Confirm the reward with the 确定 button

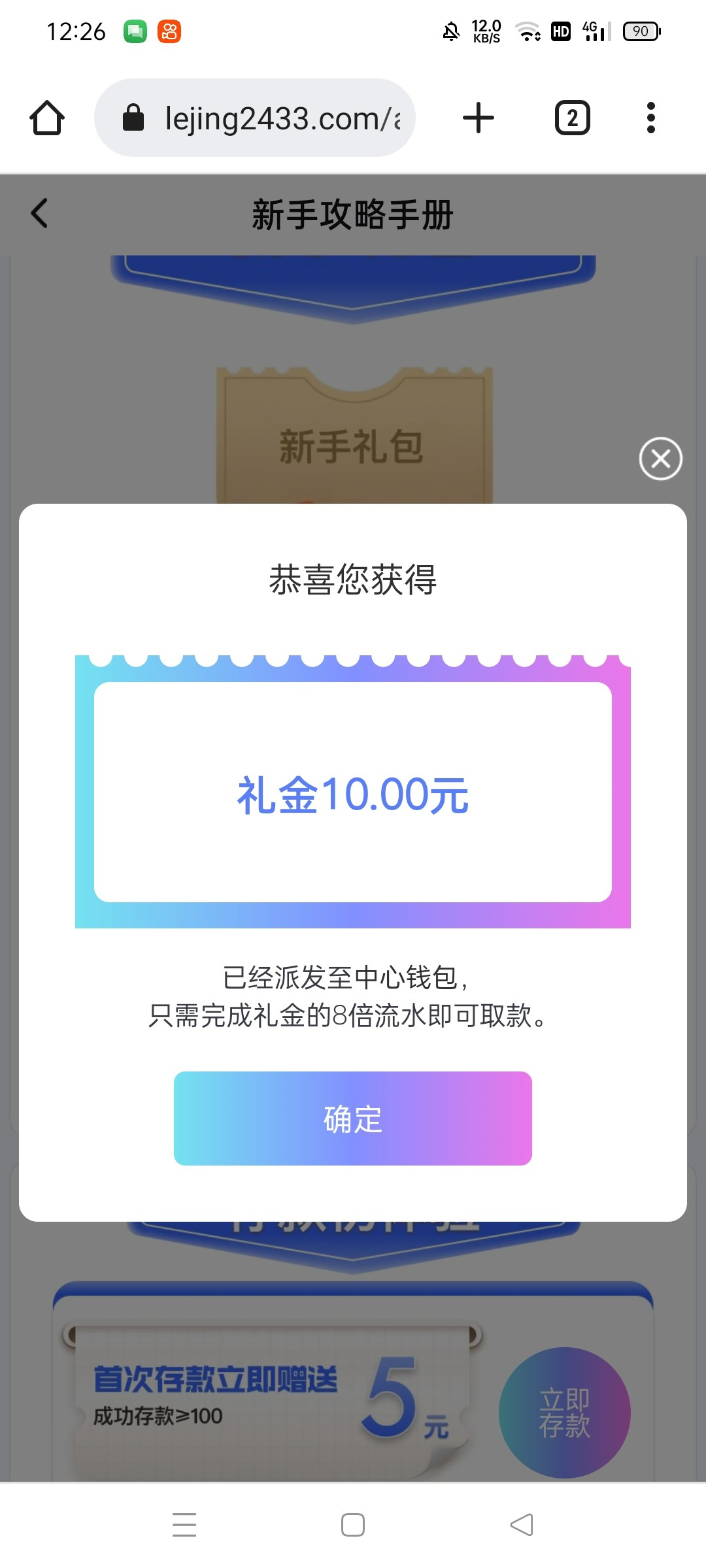click(x=353, y=1118)
